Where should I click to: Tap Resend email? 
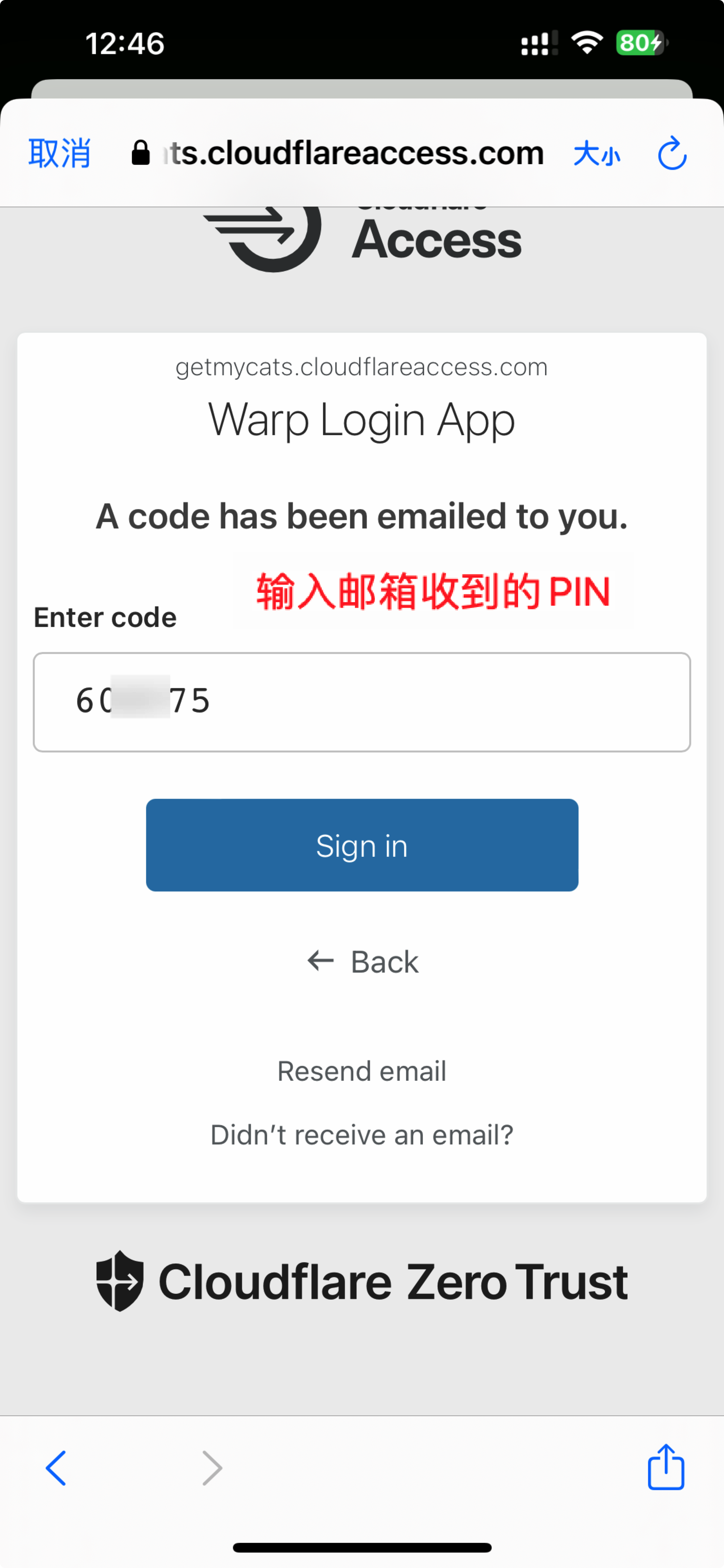click(361, 1071)
